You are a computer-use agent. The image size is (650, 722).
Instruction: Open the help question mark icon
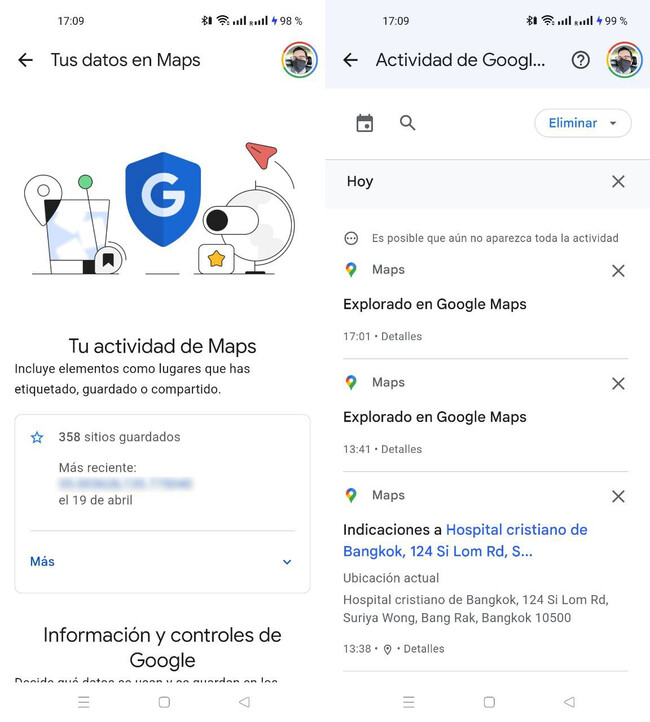tap(580, 60)
